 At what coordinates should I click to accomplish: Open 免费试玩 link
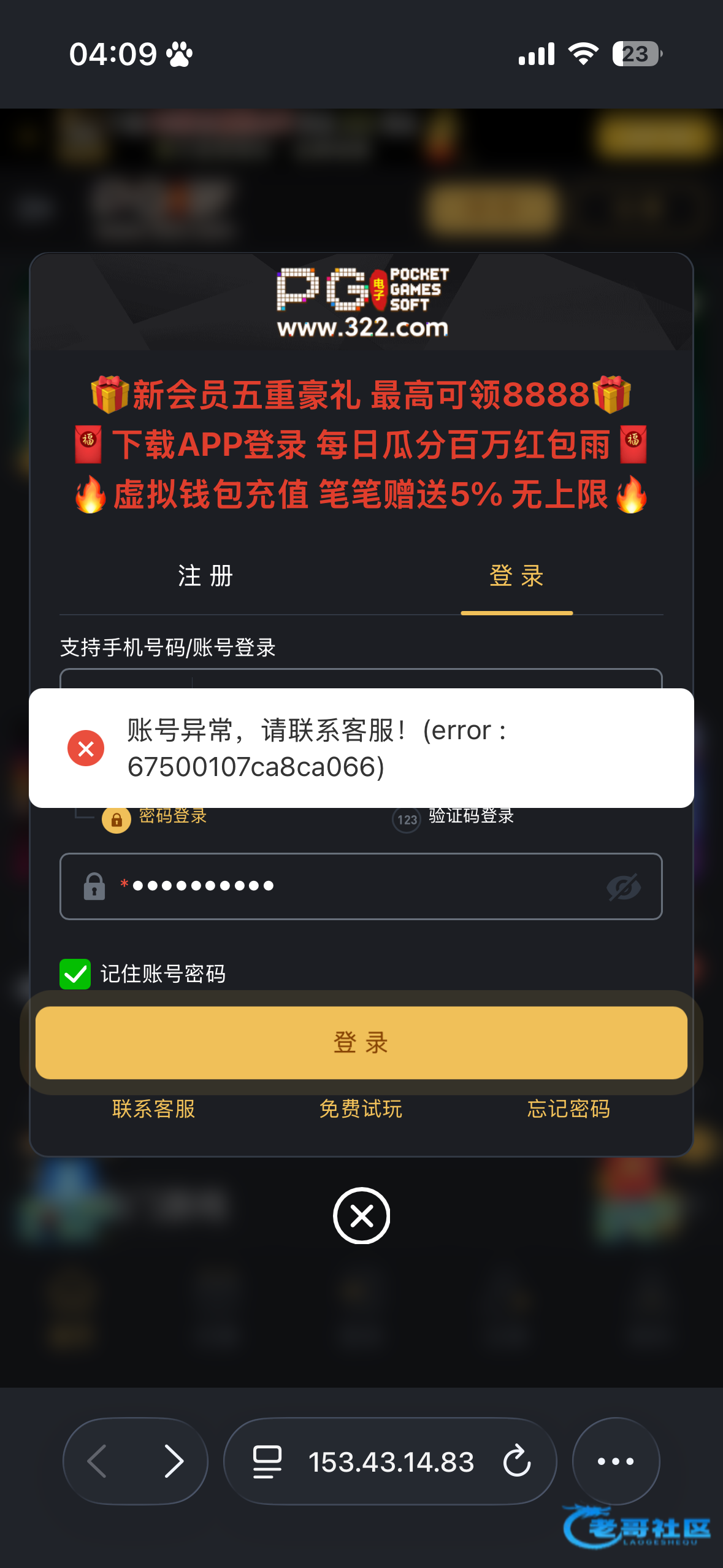click(361, 1109)
